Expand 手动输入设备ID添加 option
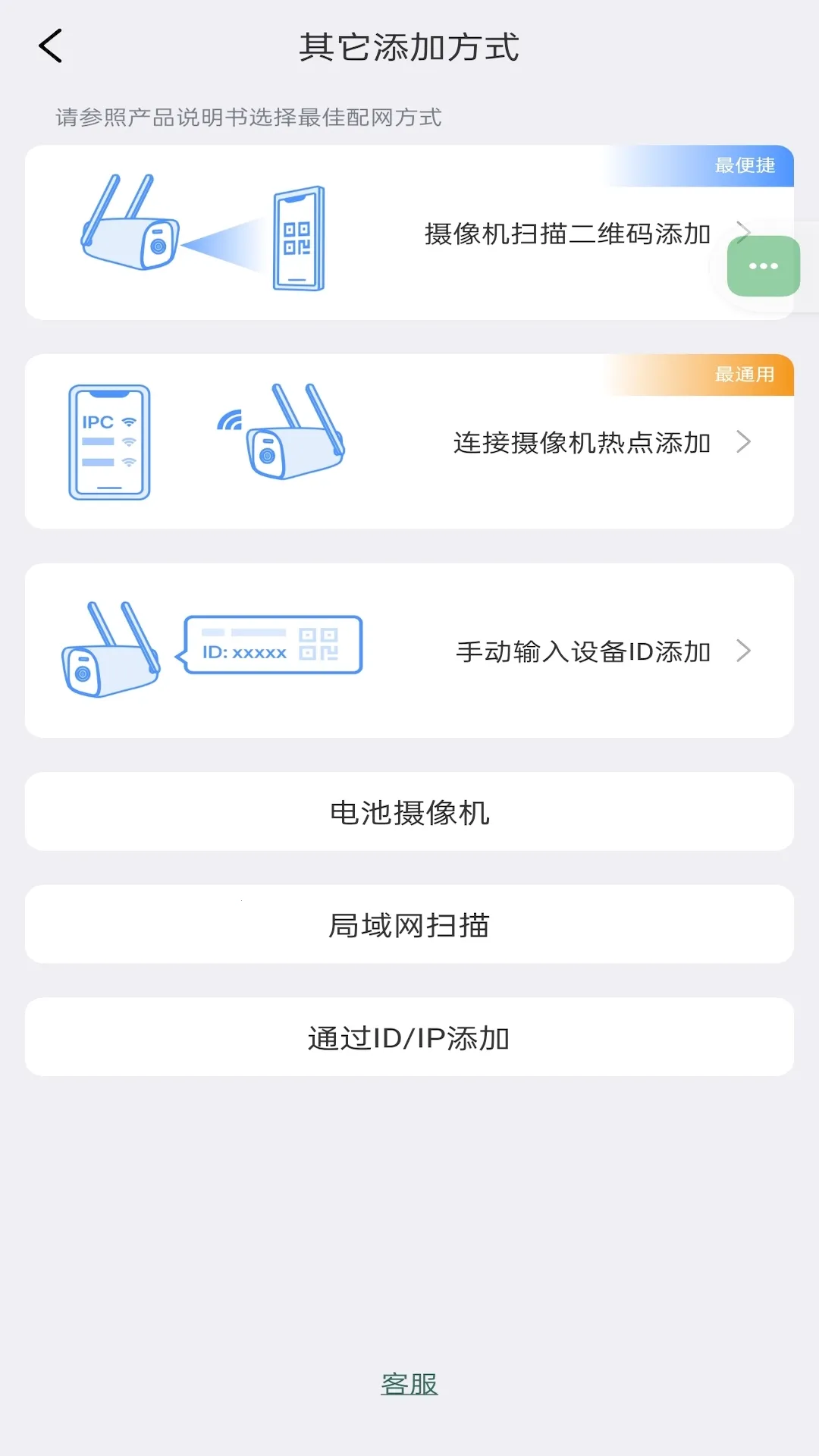The width and height of the screenshot is (819, 1456). click(582, 651)
